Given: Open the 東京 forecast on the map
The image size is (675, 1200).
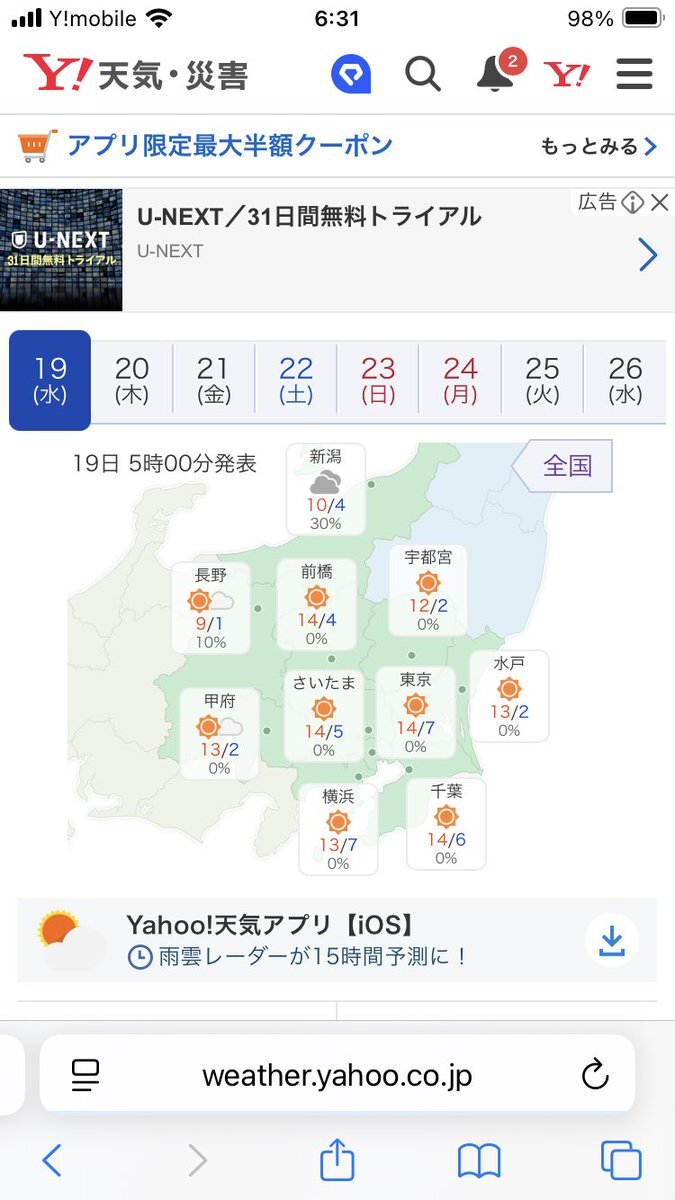Looking at the screenshot, I should coord(415,712).
